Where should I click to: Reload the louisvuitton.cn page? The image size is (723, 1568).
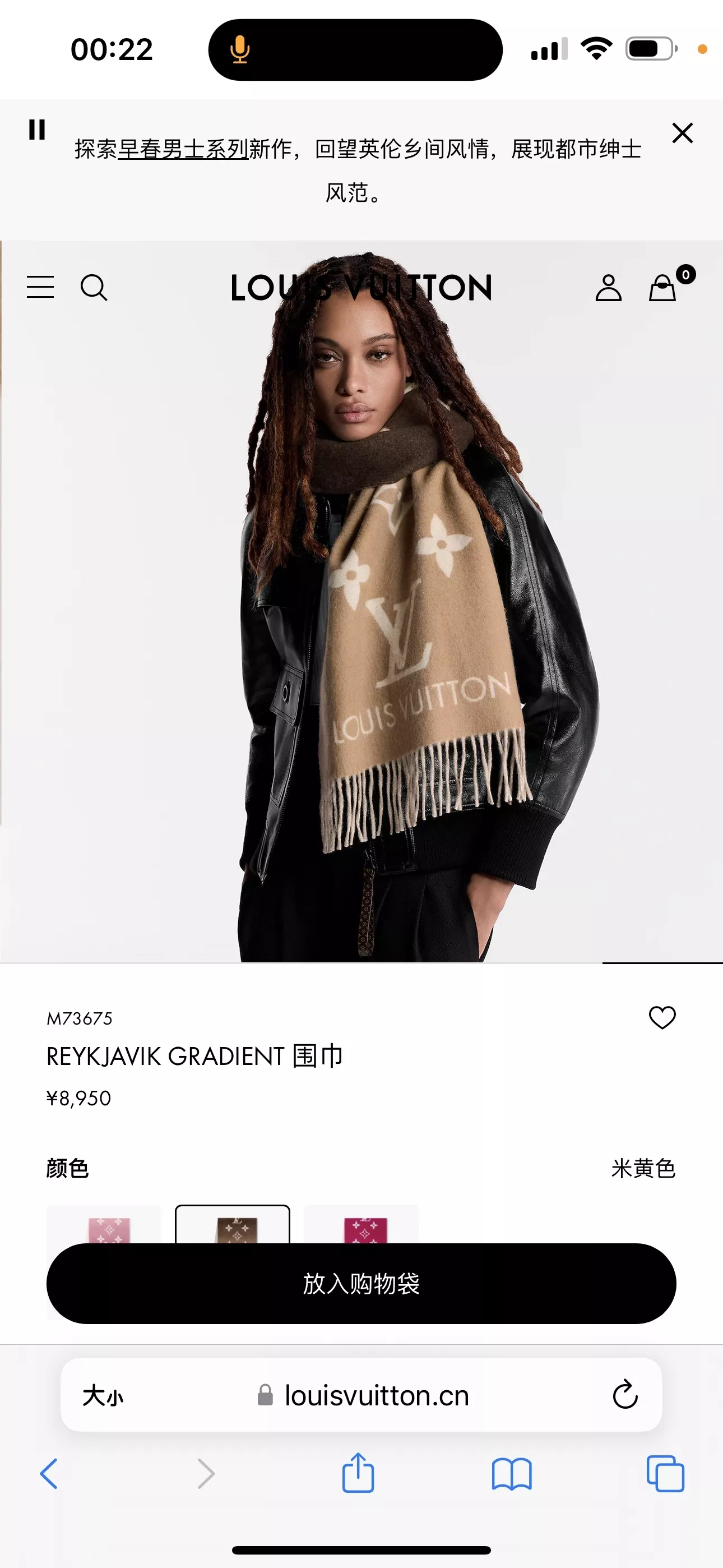click(x=625, y=1395)
